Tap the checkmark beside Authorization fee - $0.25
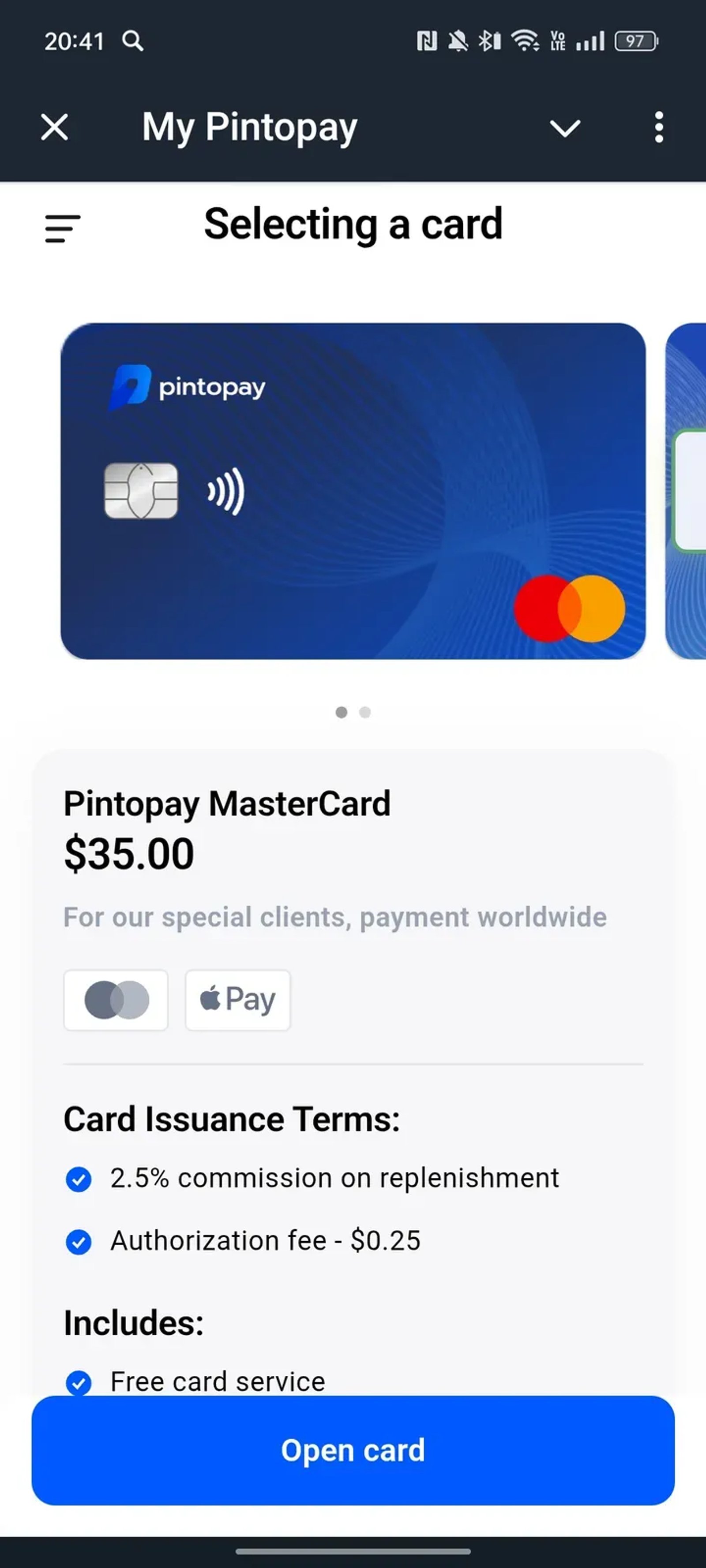This screenshot has height=1568, width=706. tap(78, 1240)
